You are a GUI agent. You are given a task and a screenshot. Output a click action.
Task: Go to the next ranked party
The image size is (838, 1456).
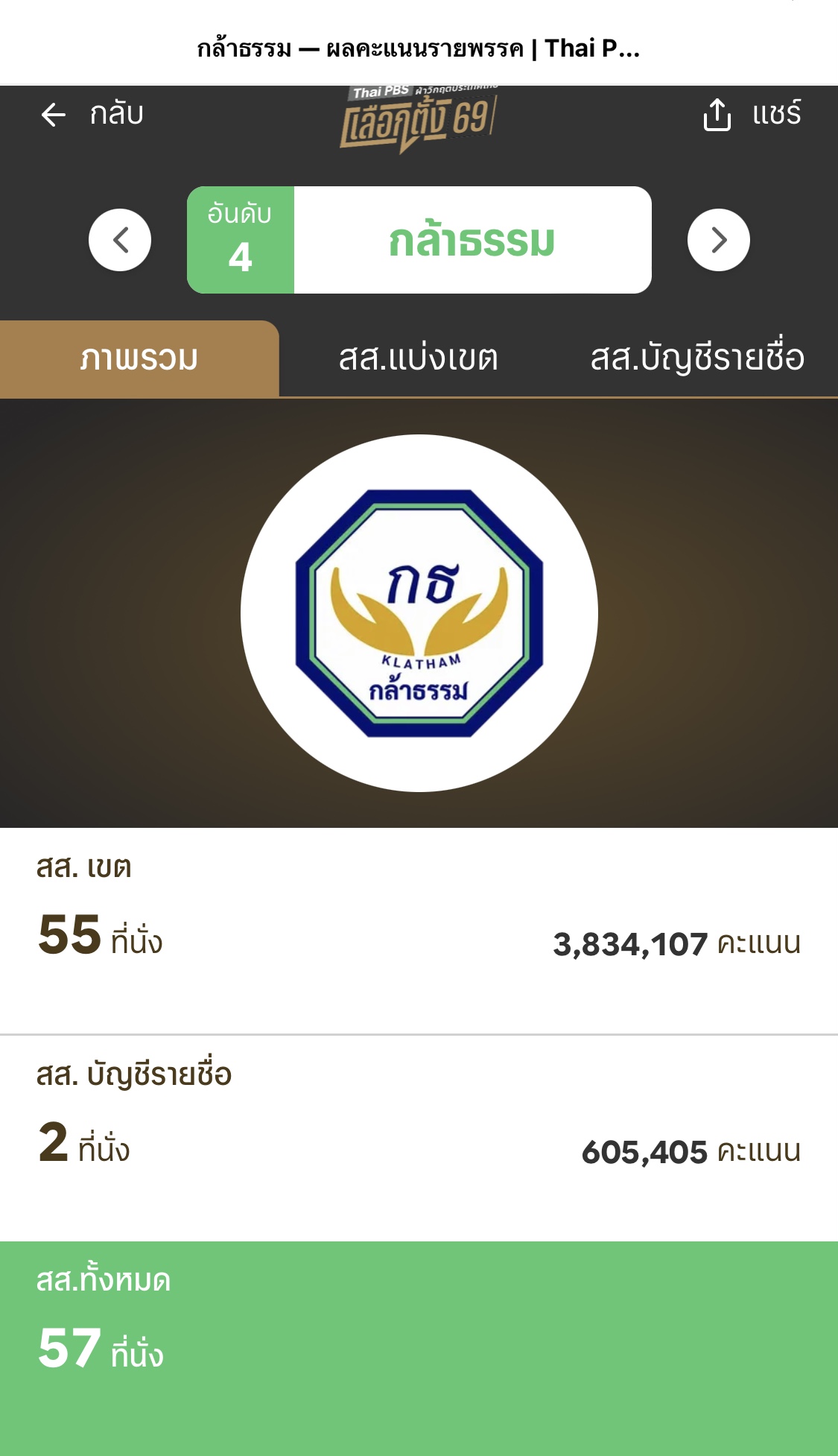pos(718,240)
